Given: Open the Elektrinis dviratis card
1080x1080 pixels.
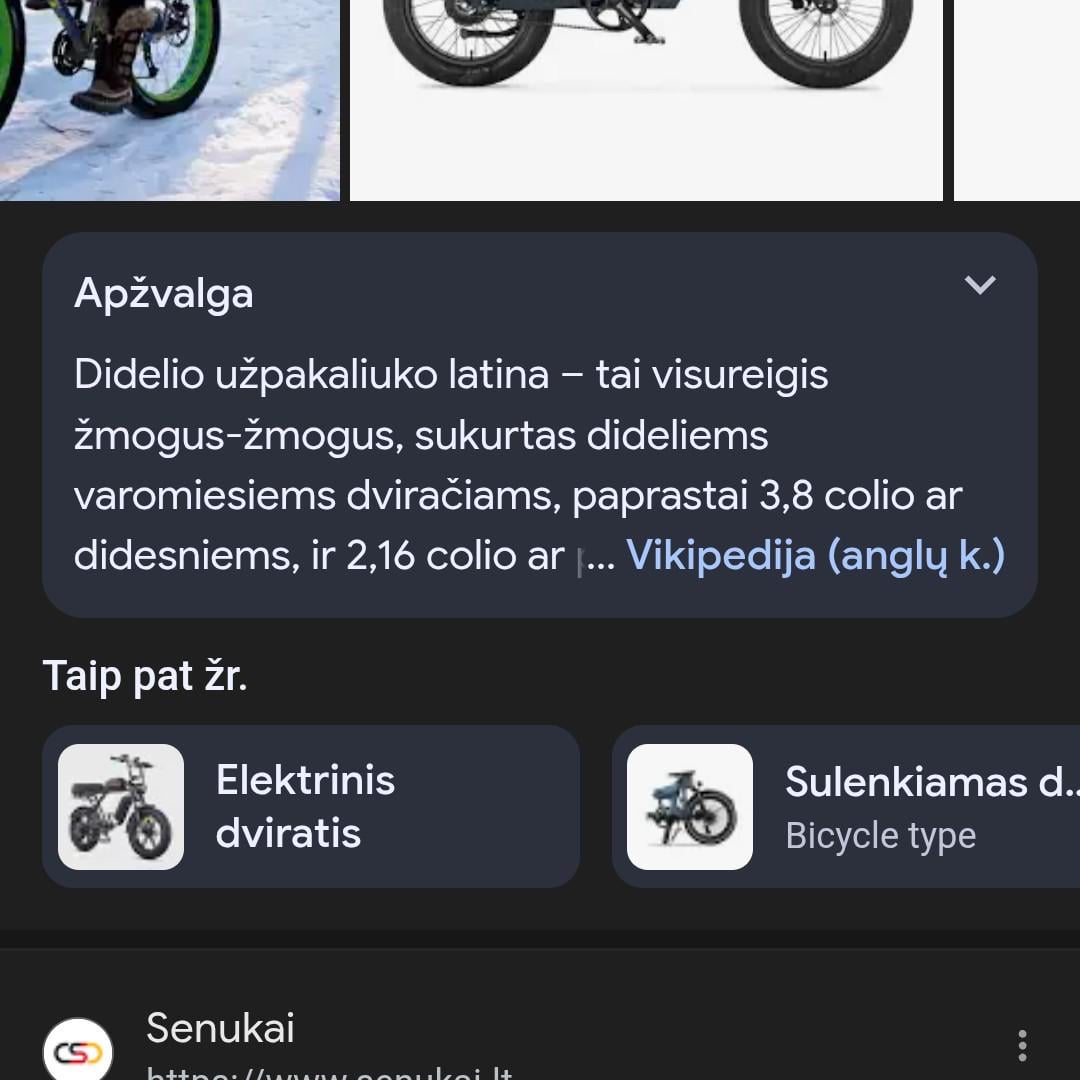Looking at the screenshot, I should [310, 806].
